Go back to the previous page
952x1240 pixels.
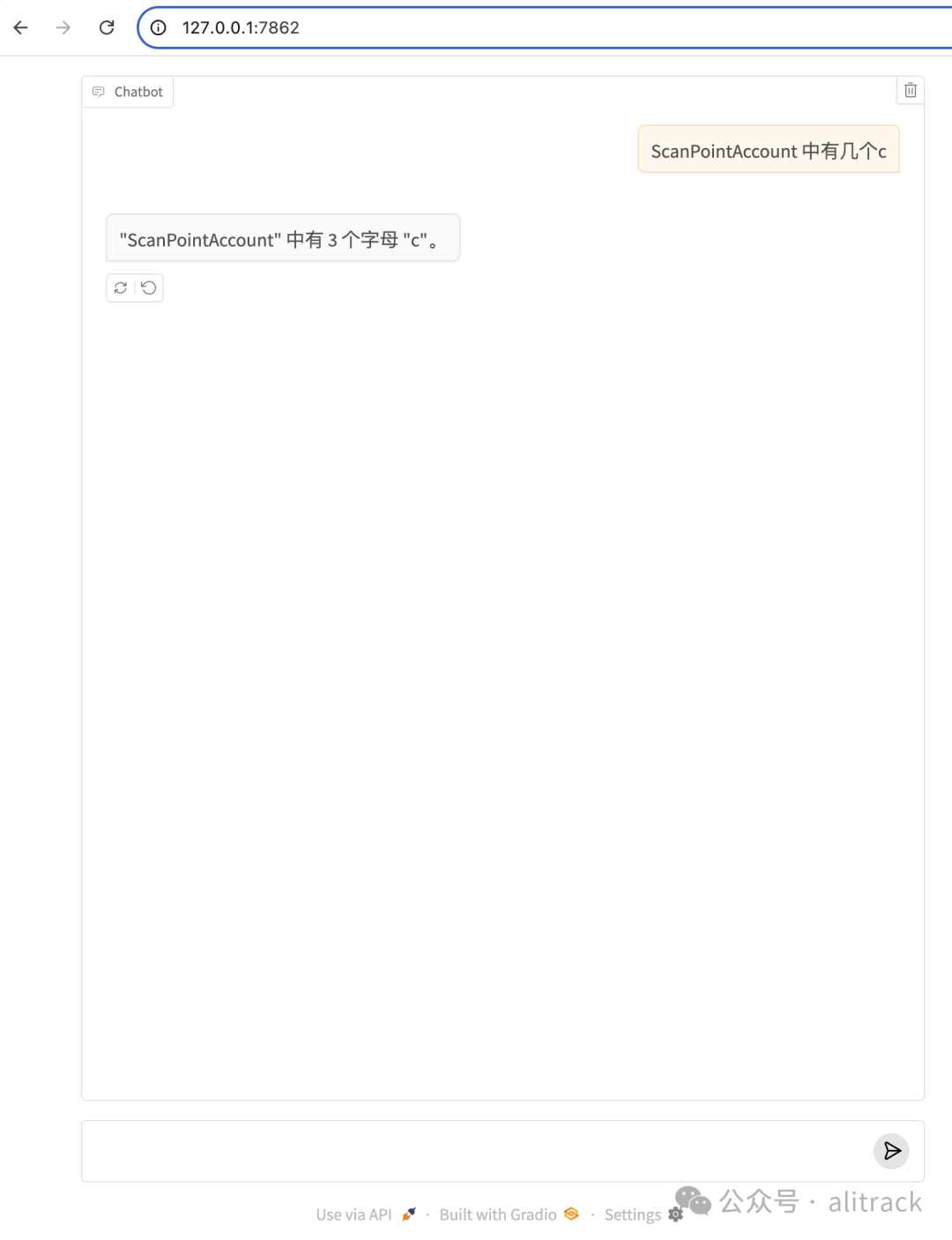click(21, 27)
